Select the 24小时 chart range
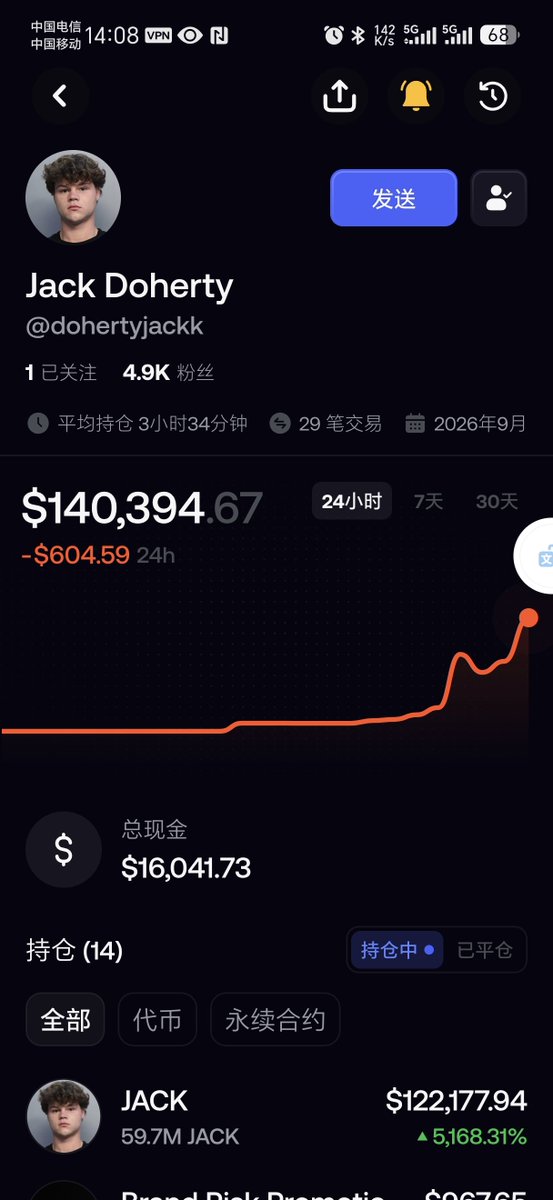 coord(351,502)
